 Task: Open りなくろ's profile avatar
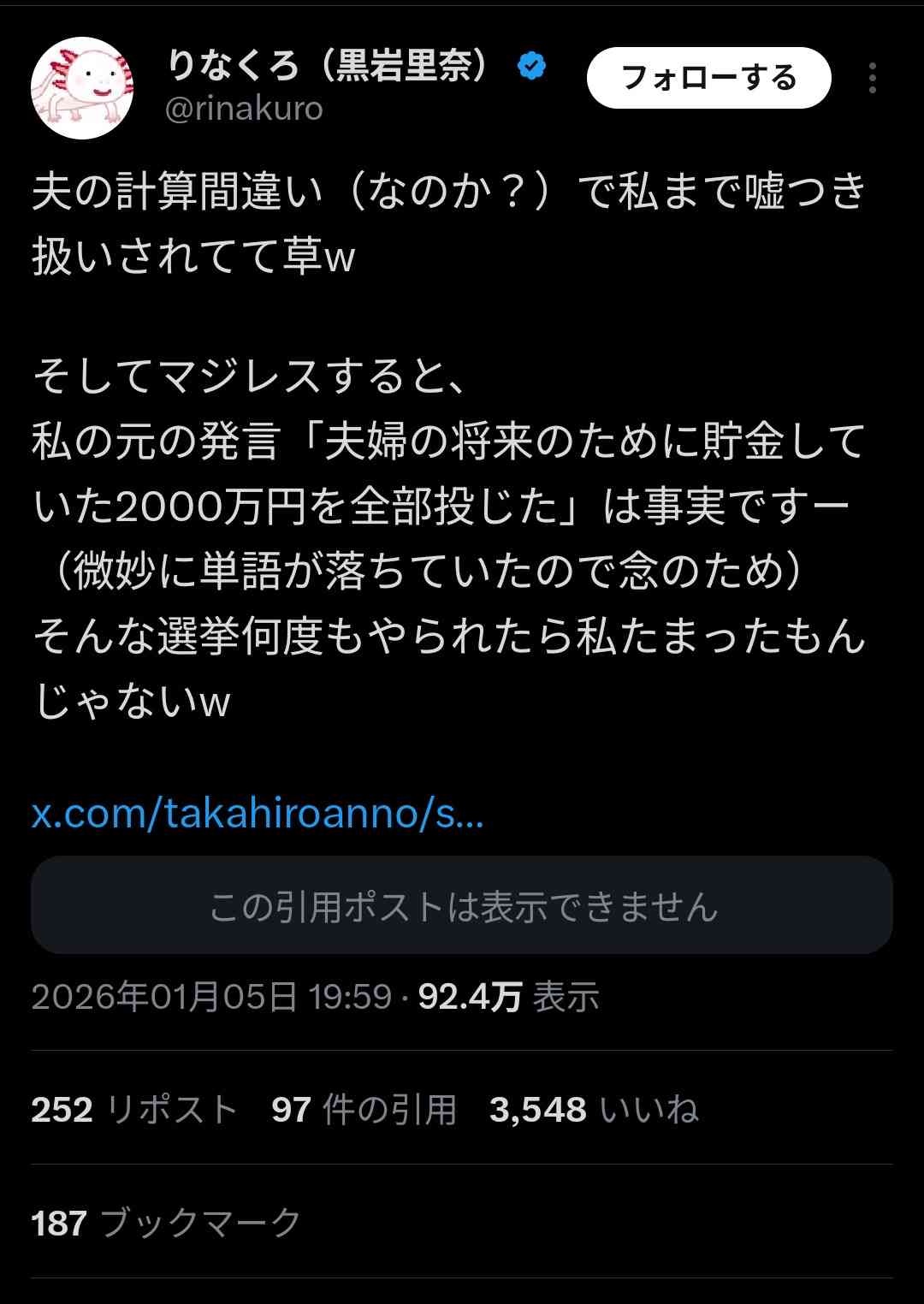click(x=82, y=88)
